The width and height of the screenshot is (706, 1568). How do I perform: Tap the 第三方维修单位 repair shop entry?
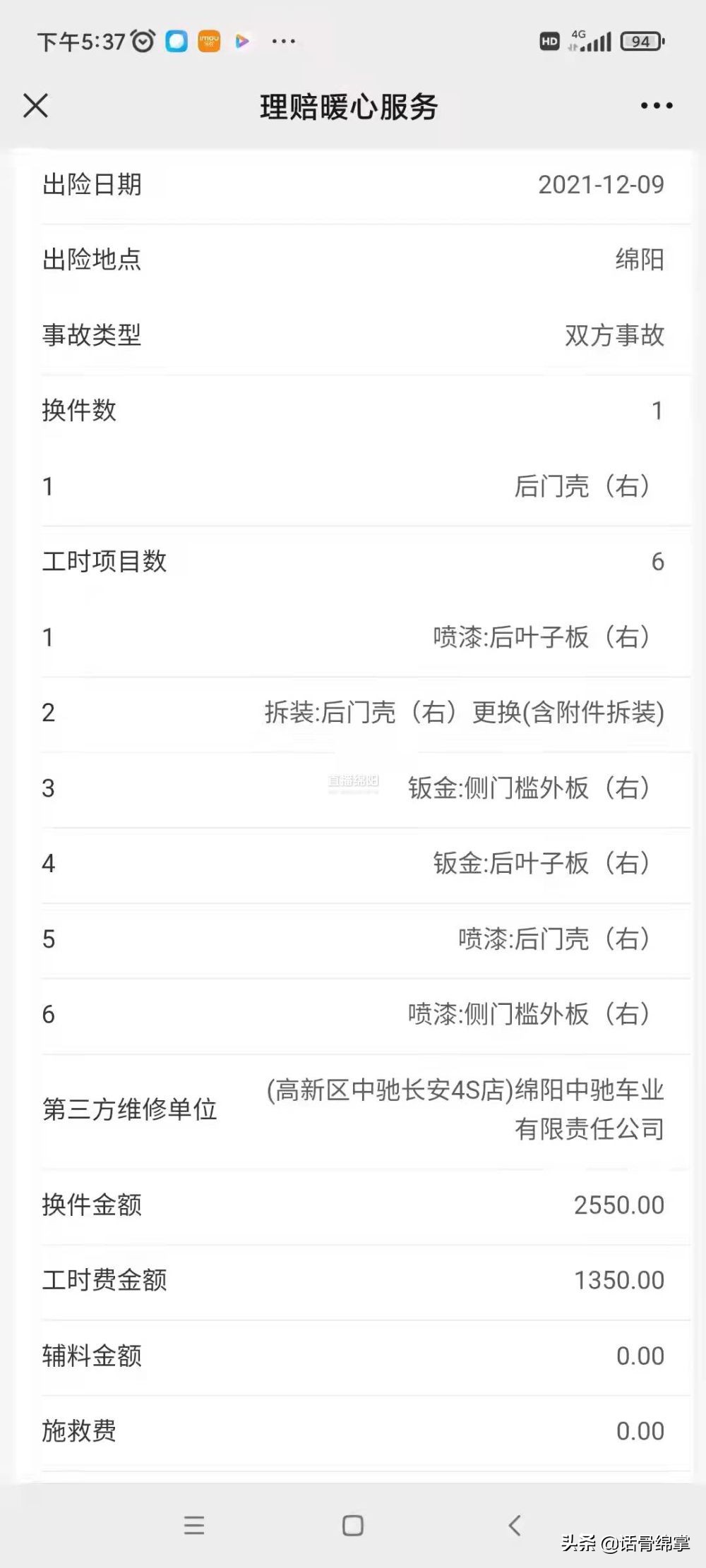pyautogui.click(x=353, y=1108)
